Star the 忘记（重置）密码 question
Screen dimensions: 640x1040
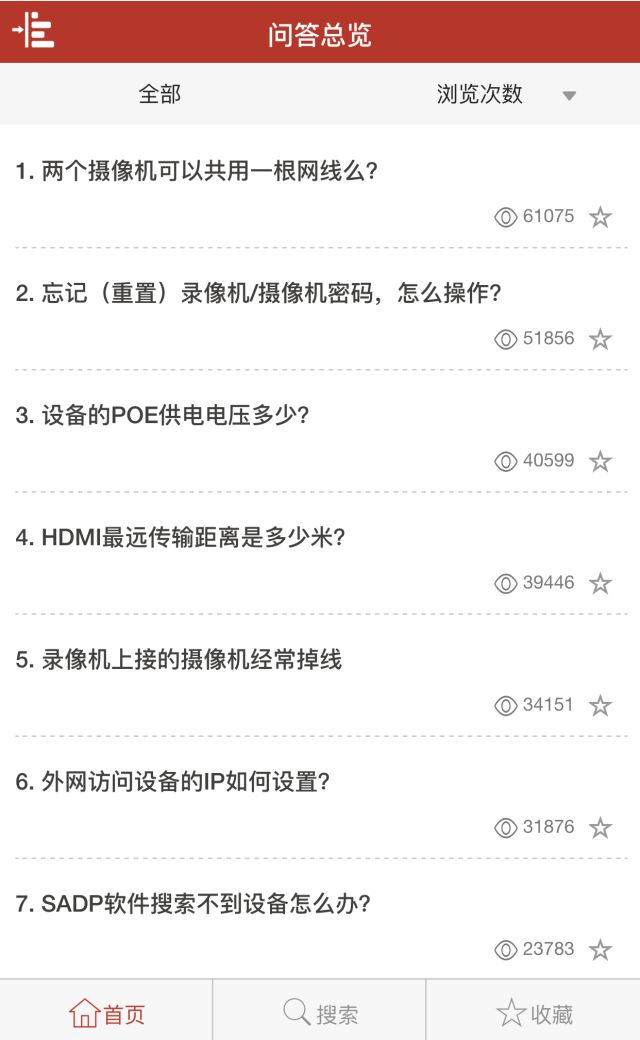pos(600,339)
